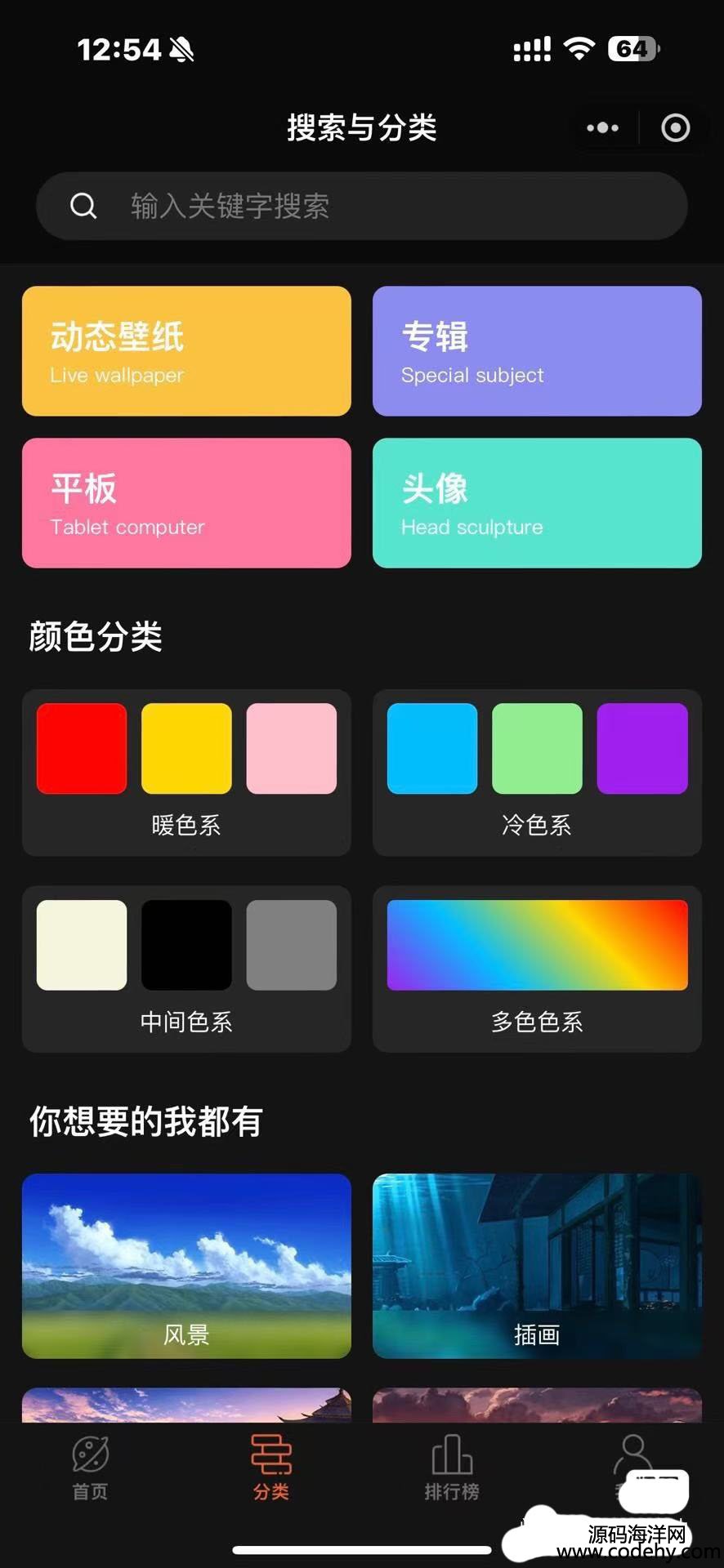Select the 多色色系 multicolor group
724x1568 pixels.
point(537,969)
